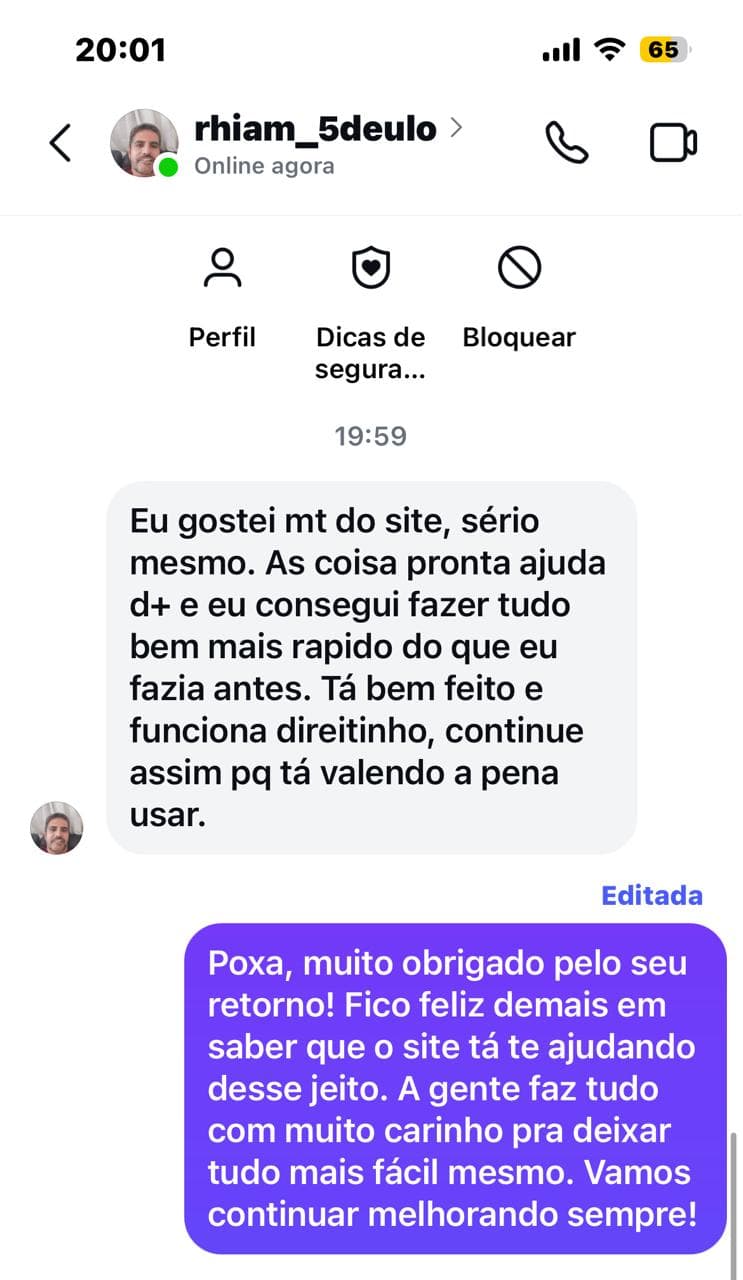Tap the Editada link above the purple message
Viewport: 743px width, 1280px height.
651,896
